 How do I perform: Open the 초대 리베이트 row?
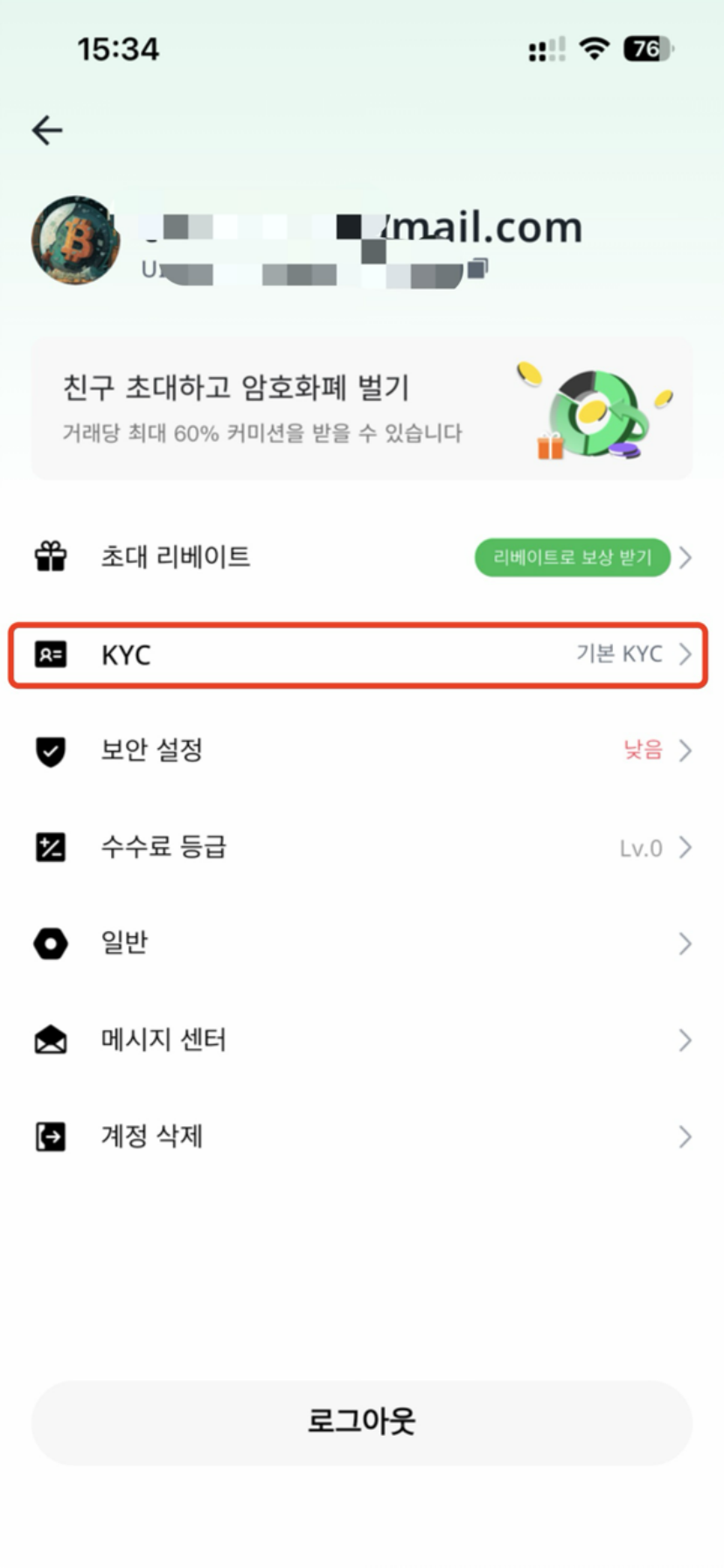pyautogui.click(x=175, y=556)
